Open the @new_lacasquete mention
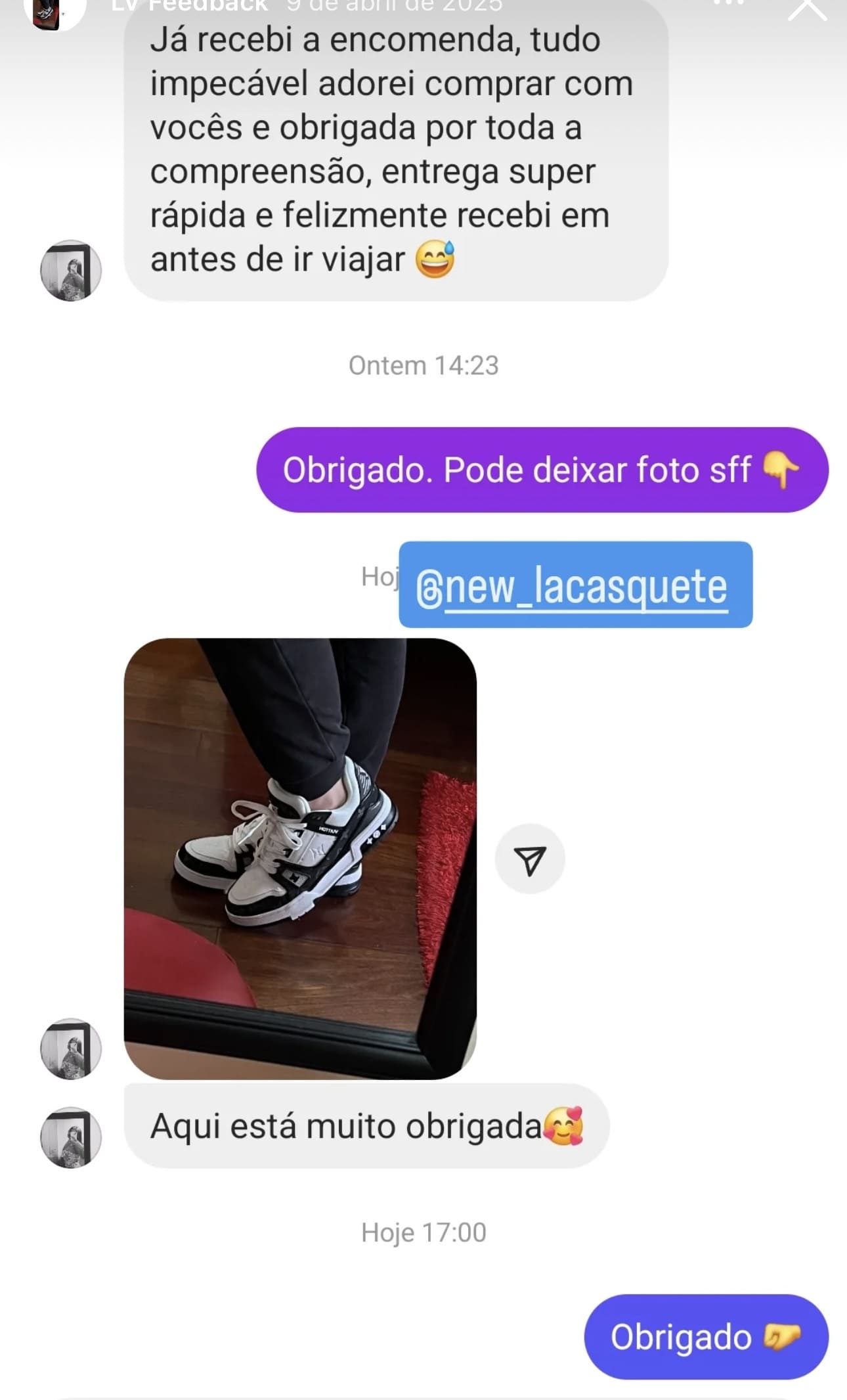This screenshot has width=847, height=1400. click(x=575, y=585)
